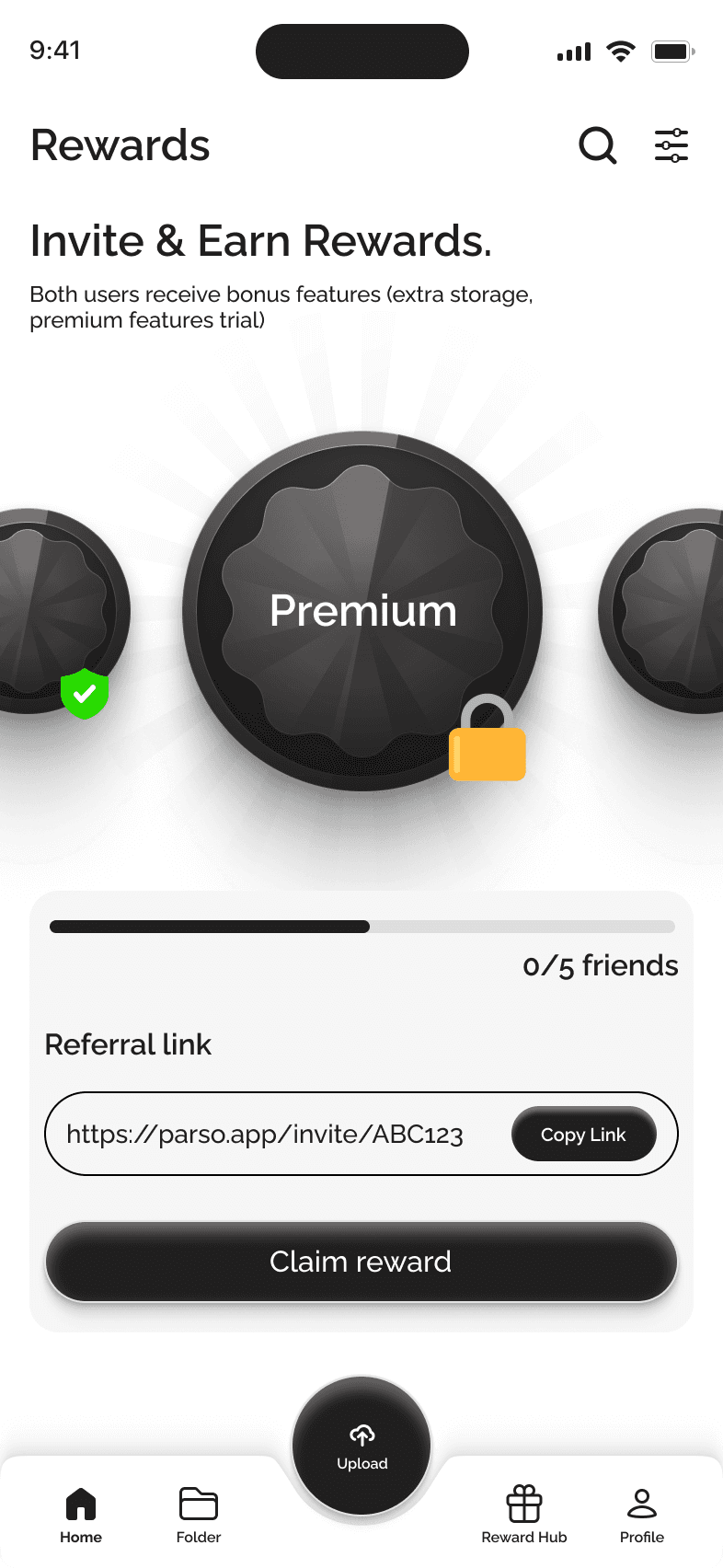Select the referral link field
Viewport: 723px width, 1568px height.
[x=267, y=1135]
